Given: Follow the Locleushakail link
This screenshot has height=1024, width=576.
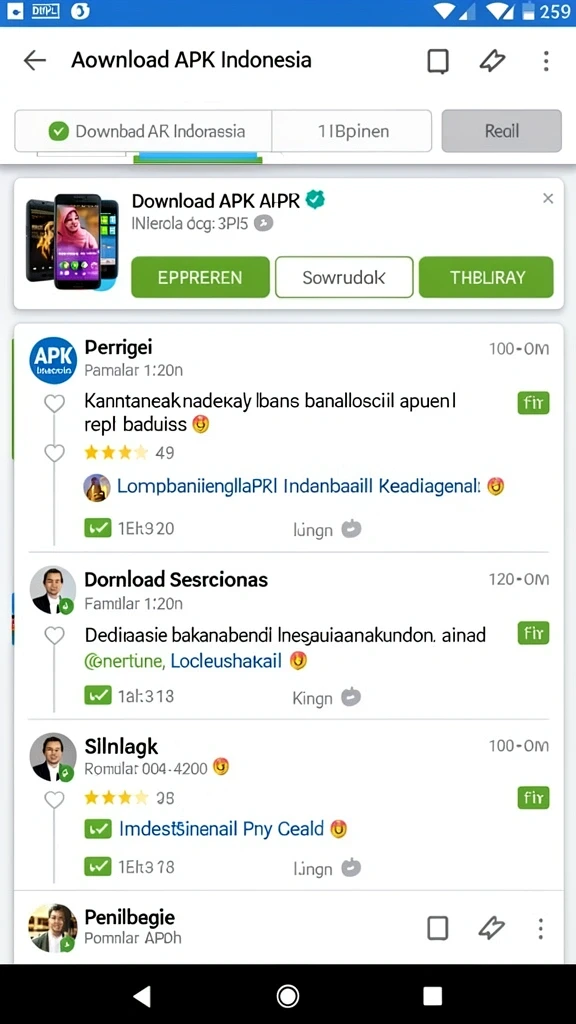Looking at the screenshot, I should (x=226, y=661).
